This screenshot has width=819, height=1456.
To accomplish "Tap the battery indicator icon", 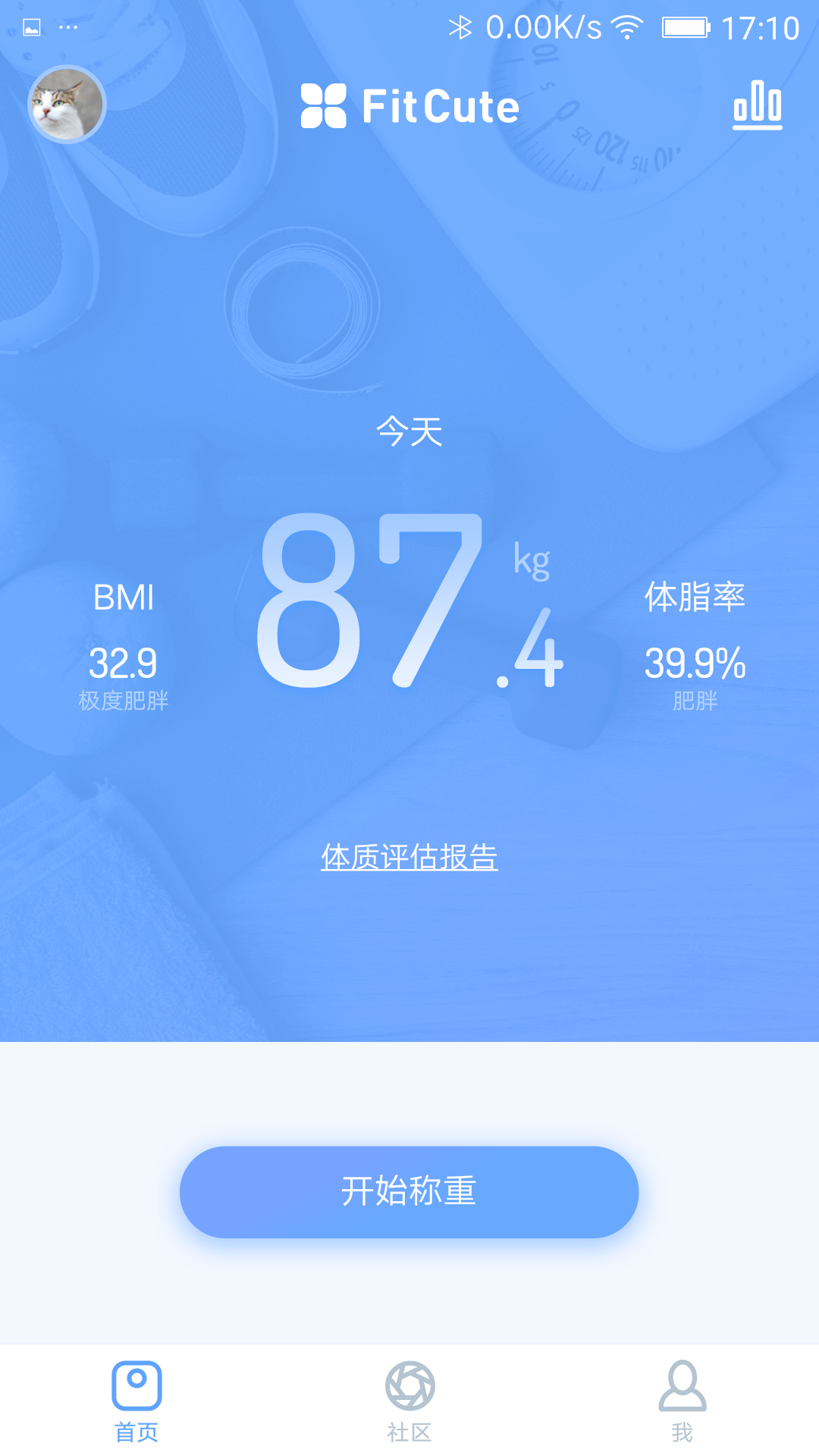I will [684, 28].
